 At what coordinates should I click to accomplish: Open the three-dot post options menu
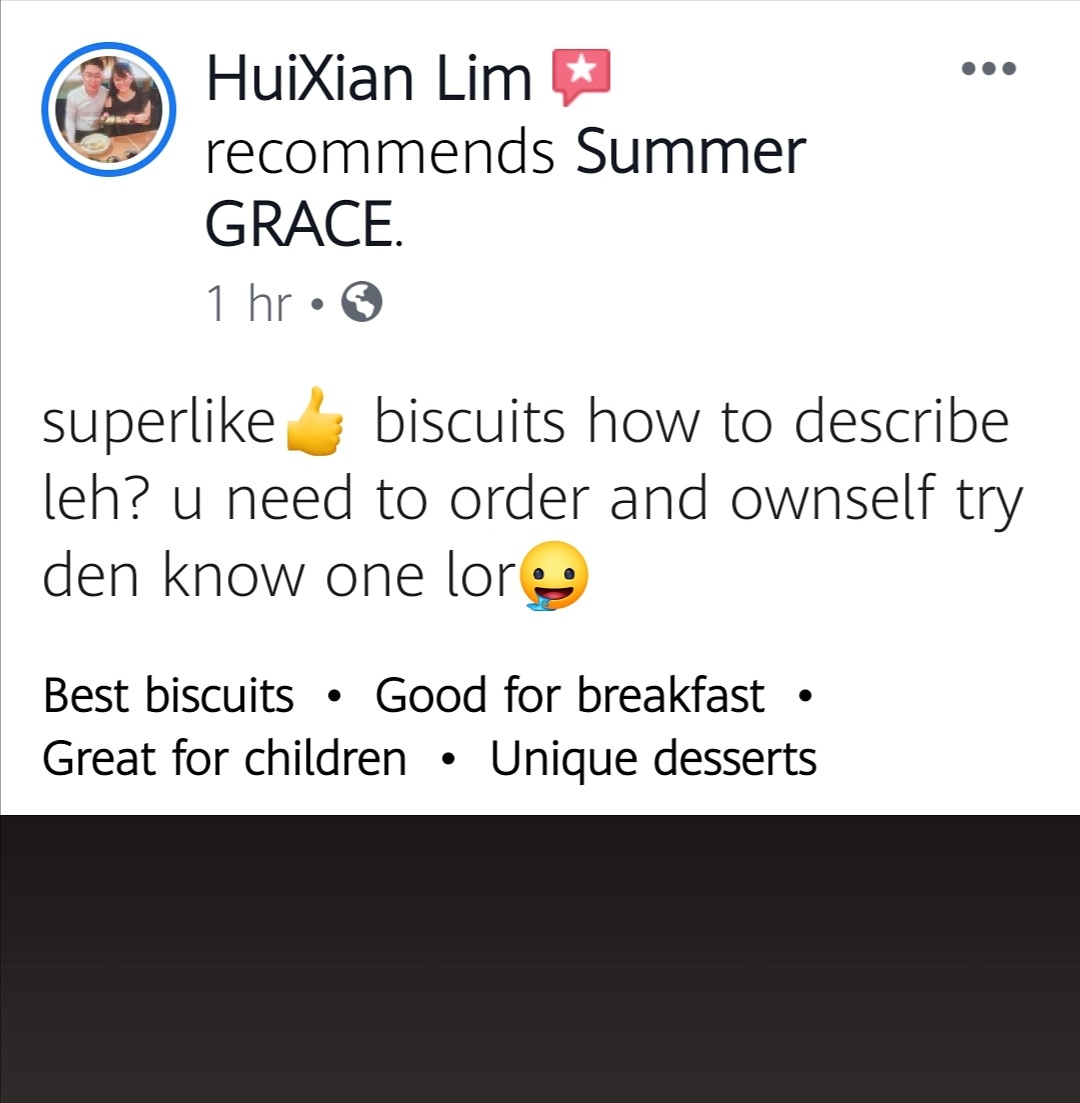(x=989, y=68)
